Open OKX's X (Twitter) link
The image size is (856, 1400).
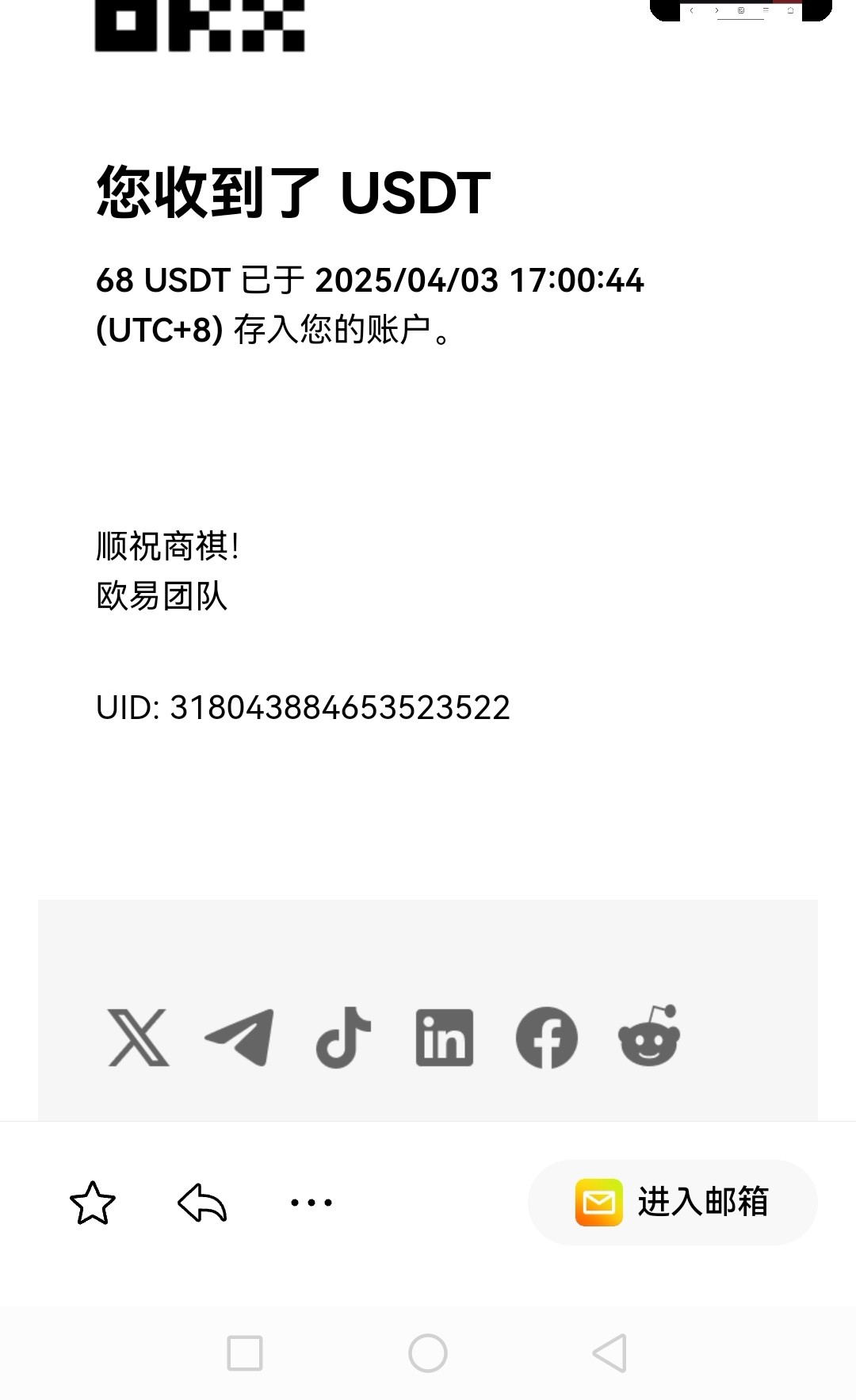(139, 1037)
